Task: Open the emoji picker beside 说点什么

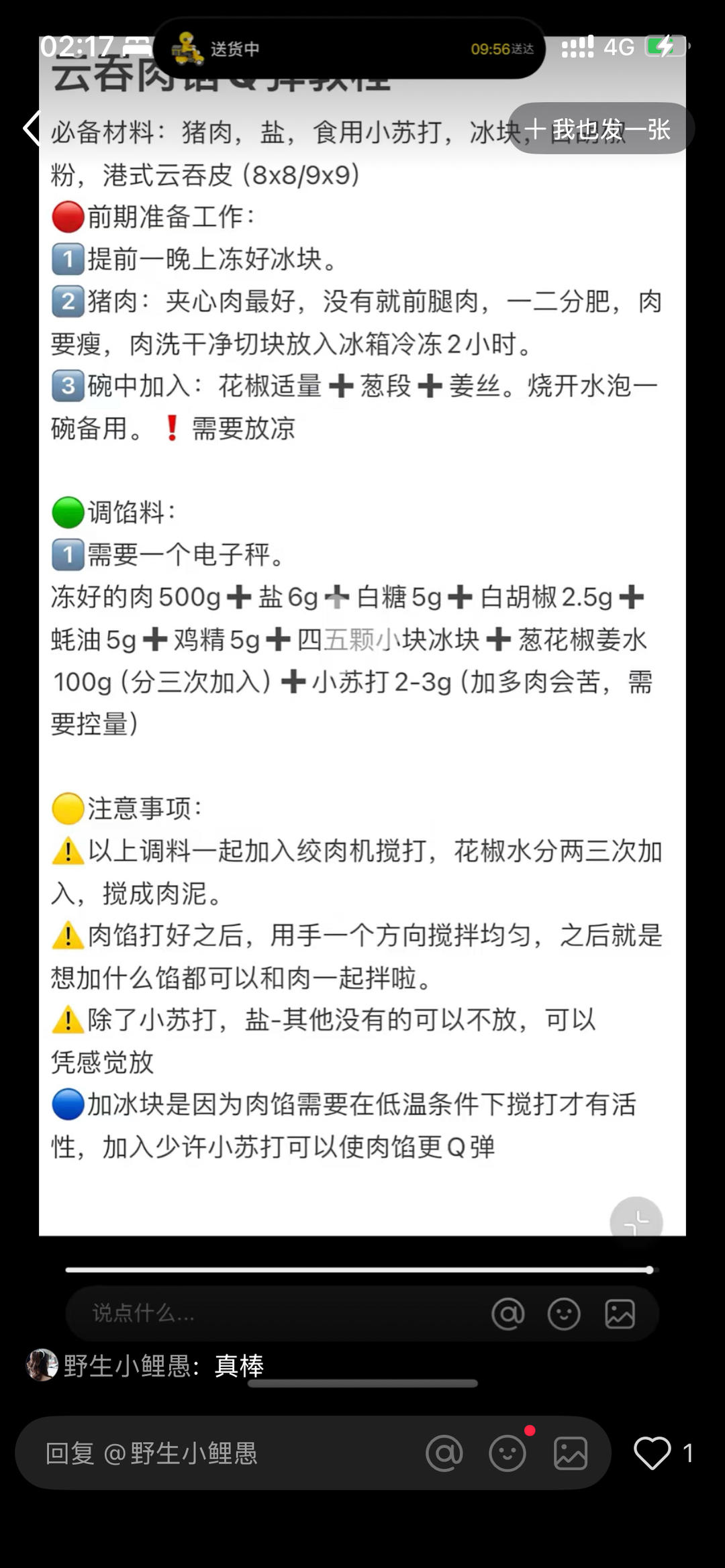Action: [x=565, y=1313]
